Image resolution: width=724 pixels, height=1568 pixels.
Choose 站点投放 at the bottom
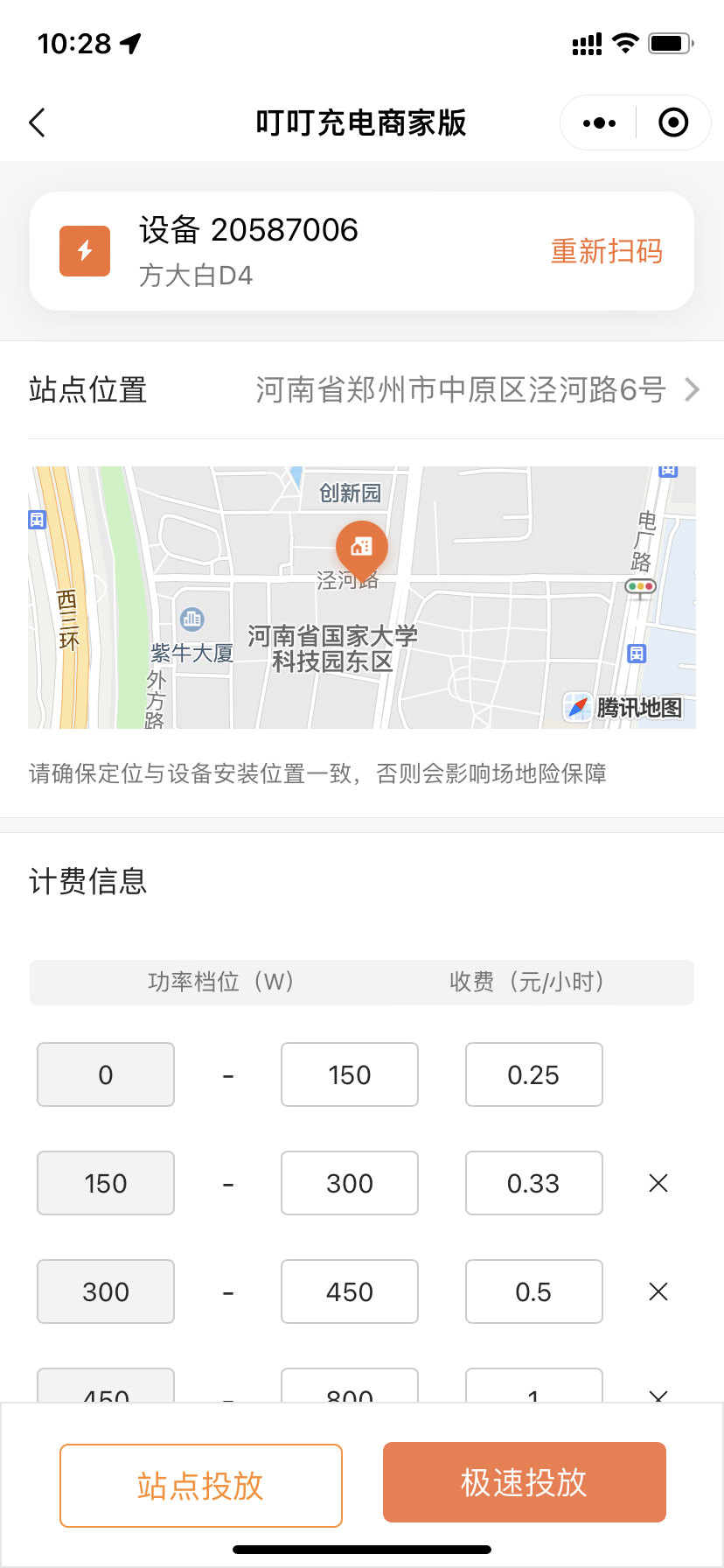point(200,1485)
